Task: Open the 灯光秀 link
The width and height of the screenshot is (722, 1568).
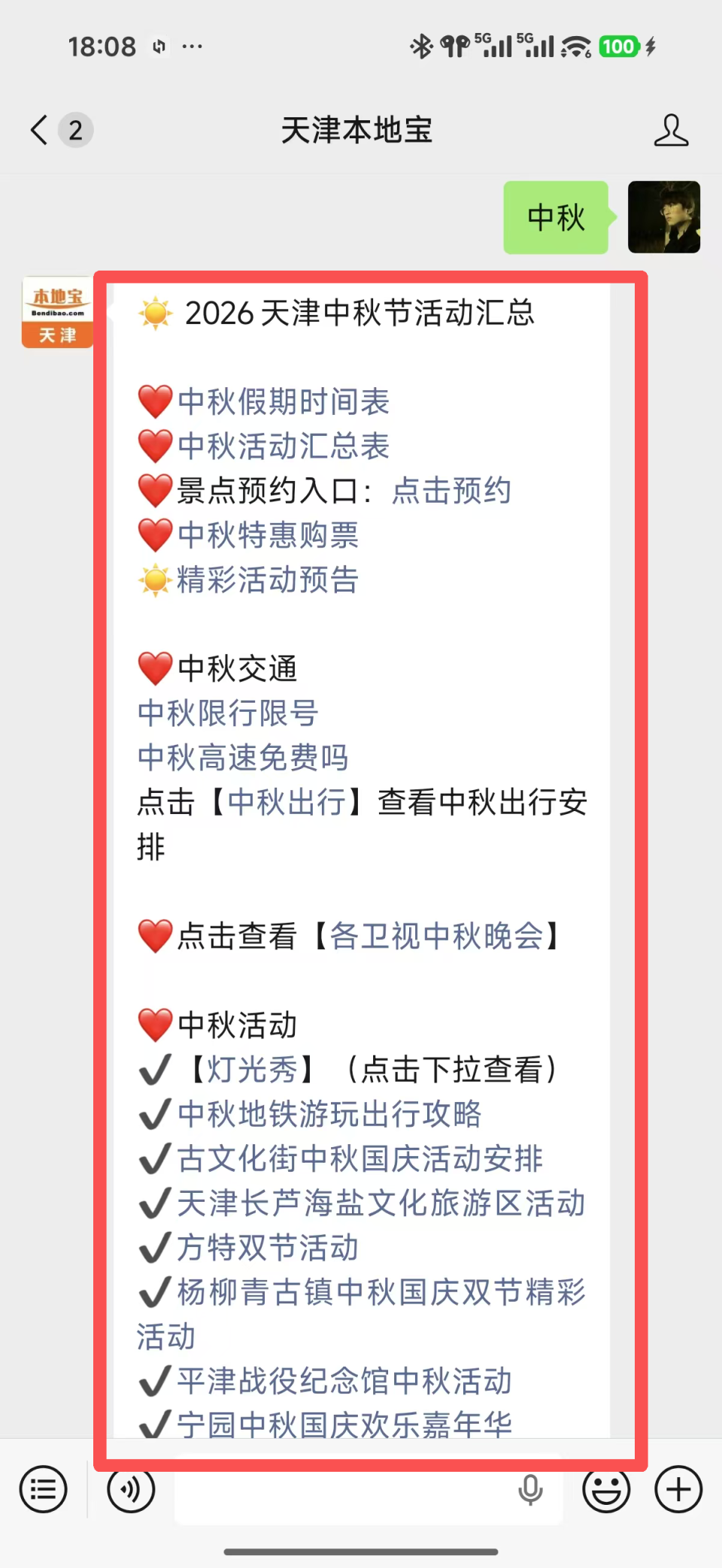Action: (x=252, y=1069)
